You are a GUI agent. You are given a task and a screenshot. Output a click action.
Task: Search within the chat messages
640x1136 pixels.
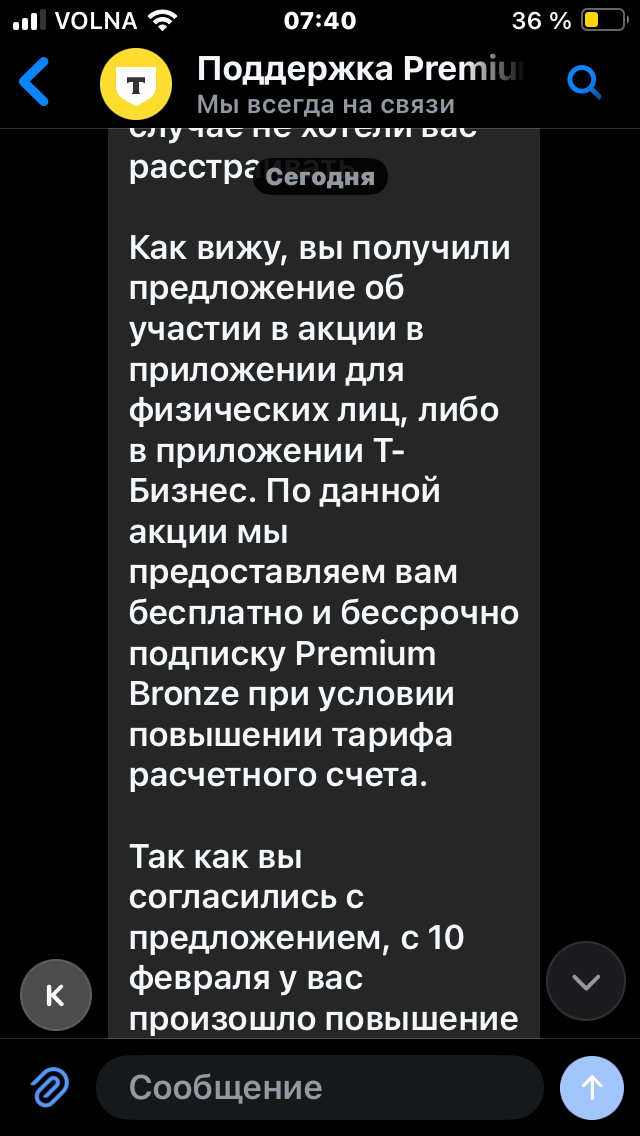584,82
